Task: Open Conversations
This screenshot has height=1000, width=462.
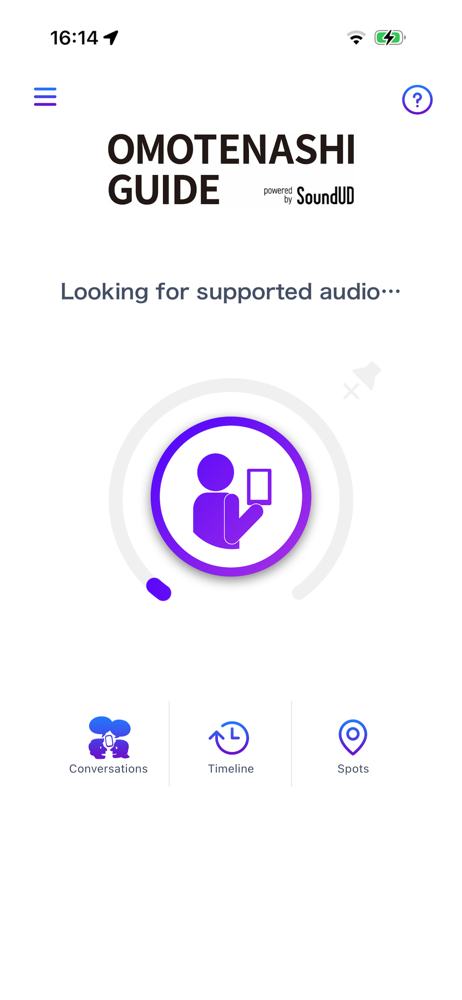Action: coord(108,745)
